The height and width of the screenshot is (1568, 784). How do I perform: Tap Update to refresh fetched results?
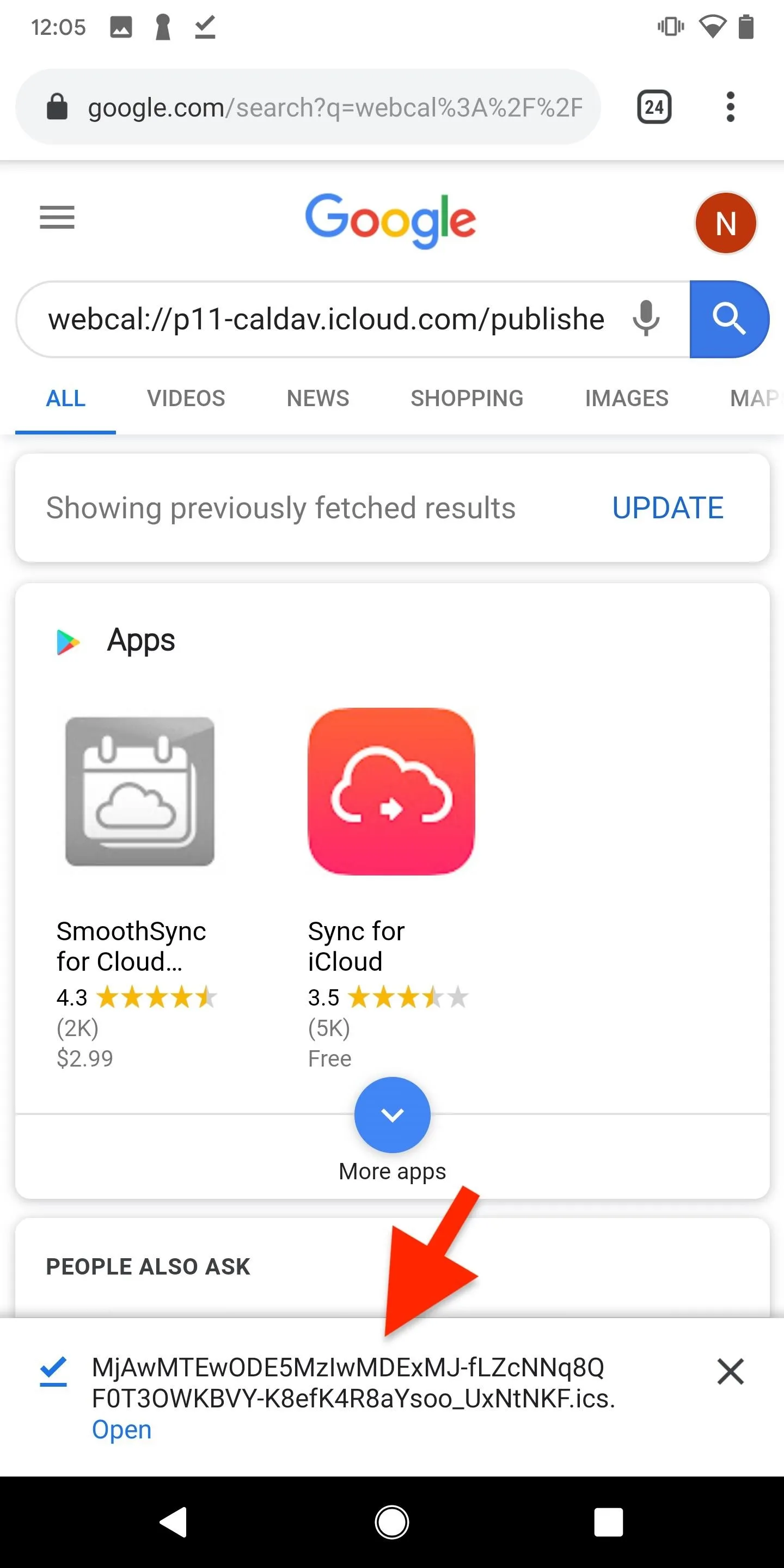(667, 507)
